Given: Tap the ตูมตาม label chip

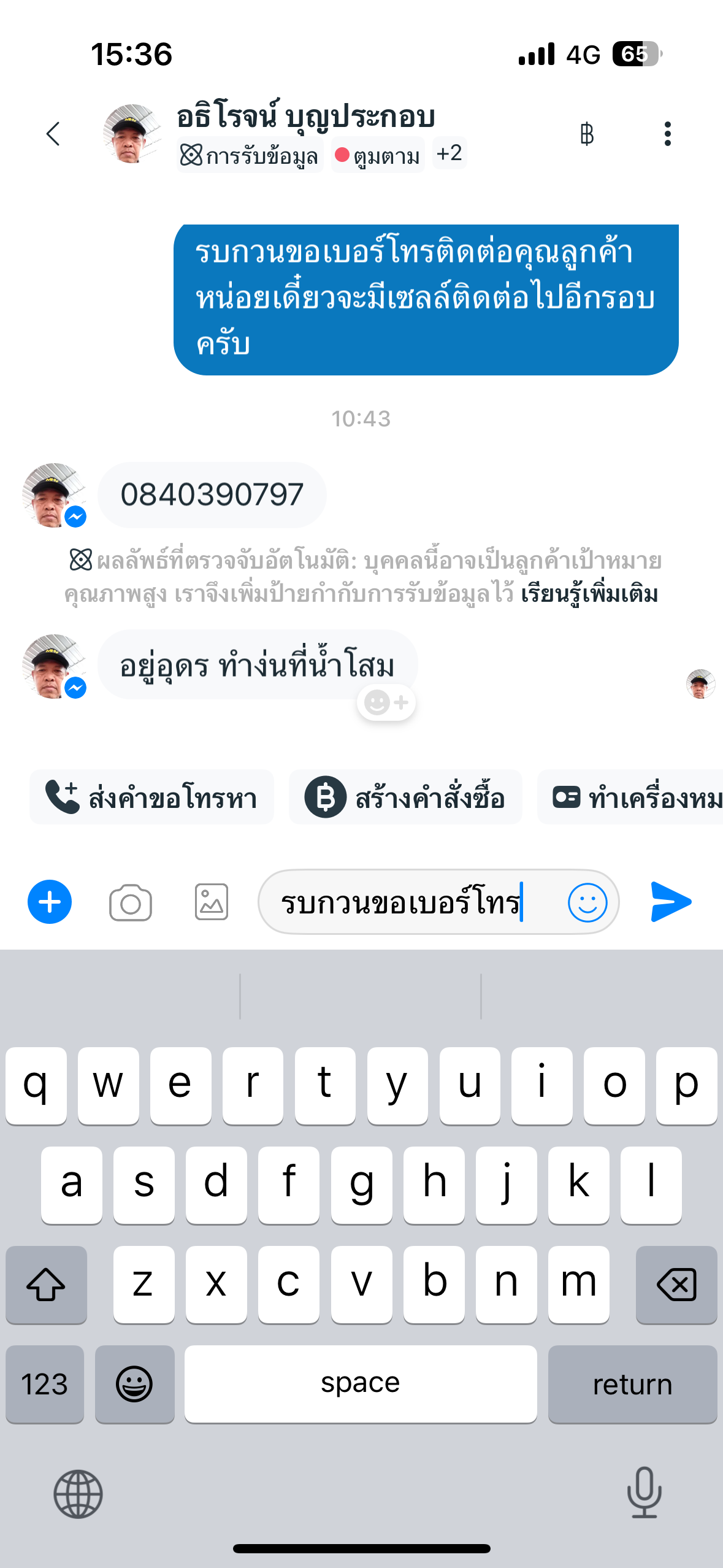Looking at the screenshot, I should pos(378,156).
